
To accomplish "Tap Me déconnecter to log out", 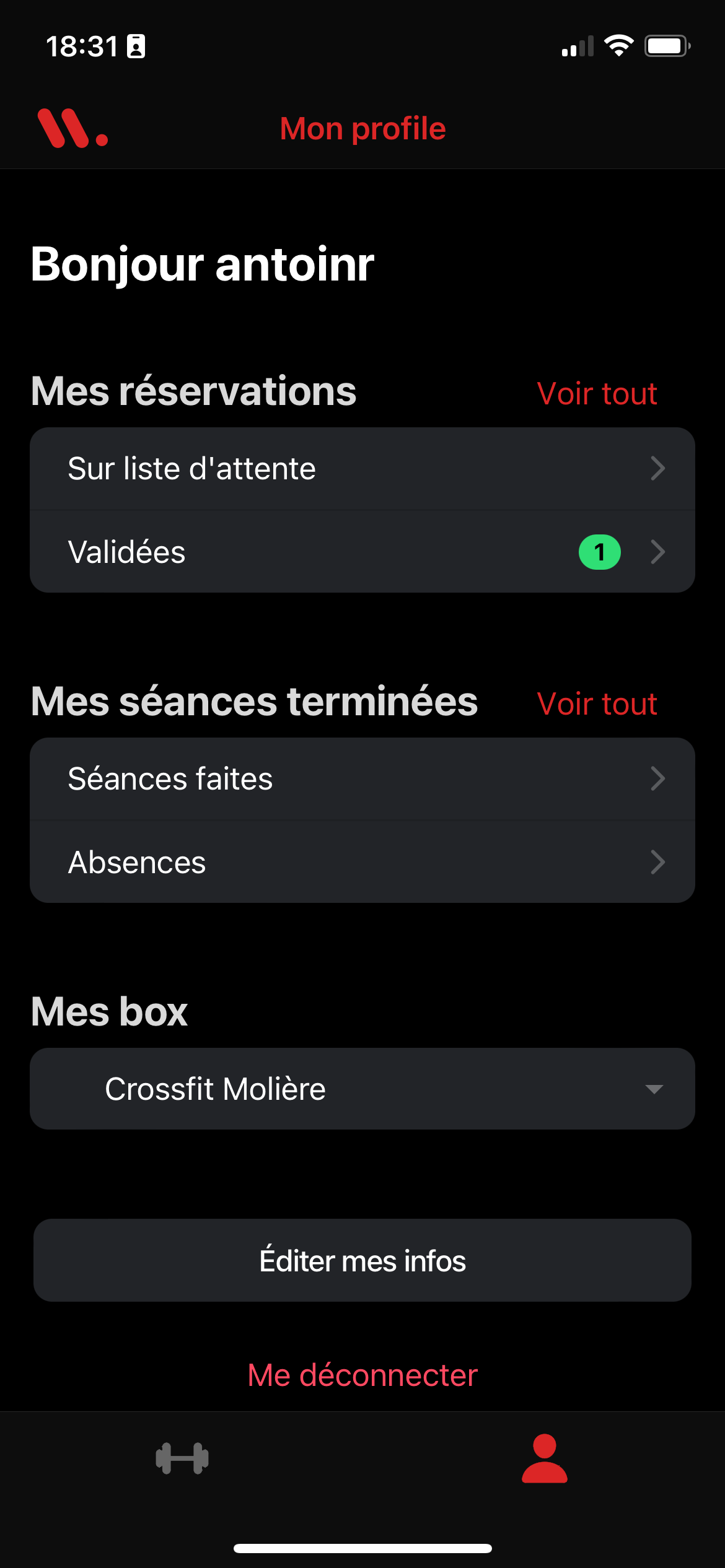I will coord(362,1374).
